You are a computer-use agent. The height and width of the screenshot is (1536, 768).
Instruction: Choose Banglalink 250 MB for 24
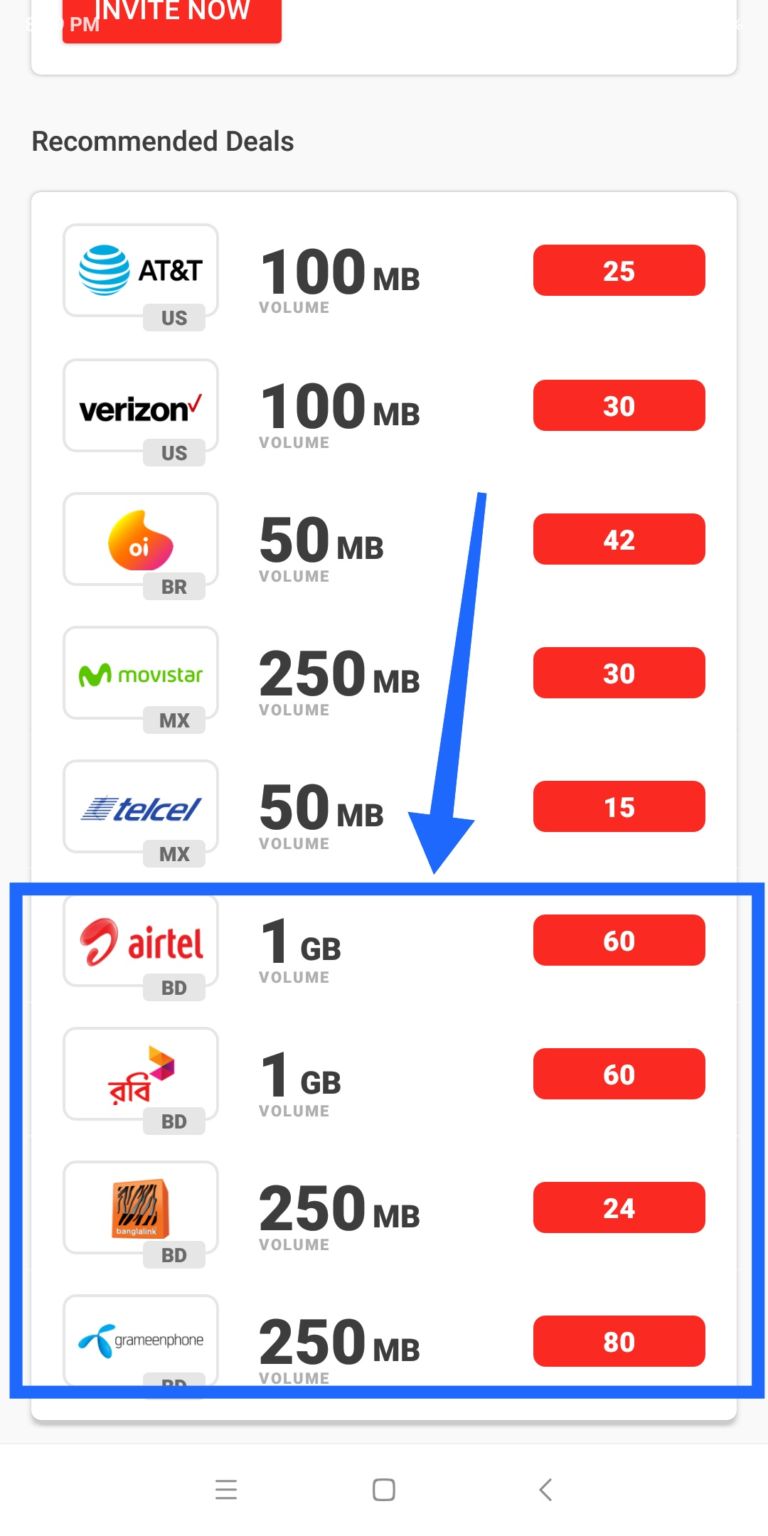pos(618,1208)
